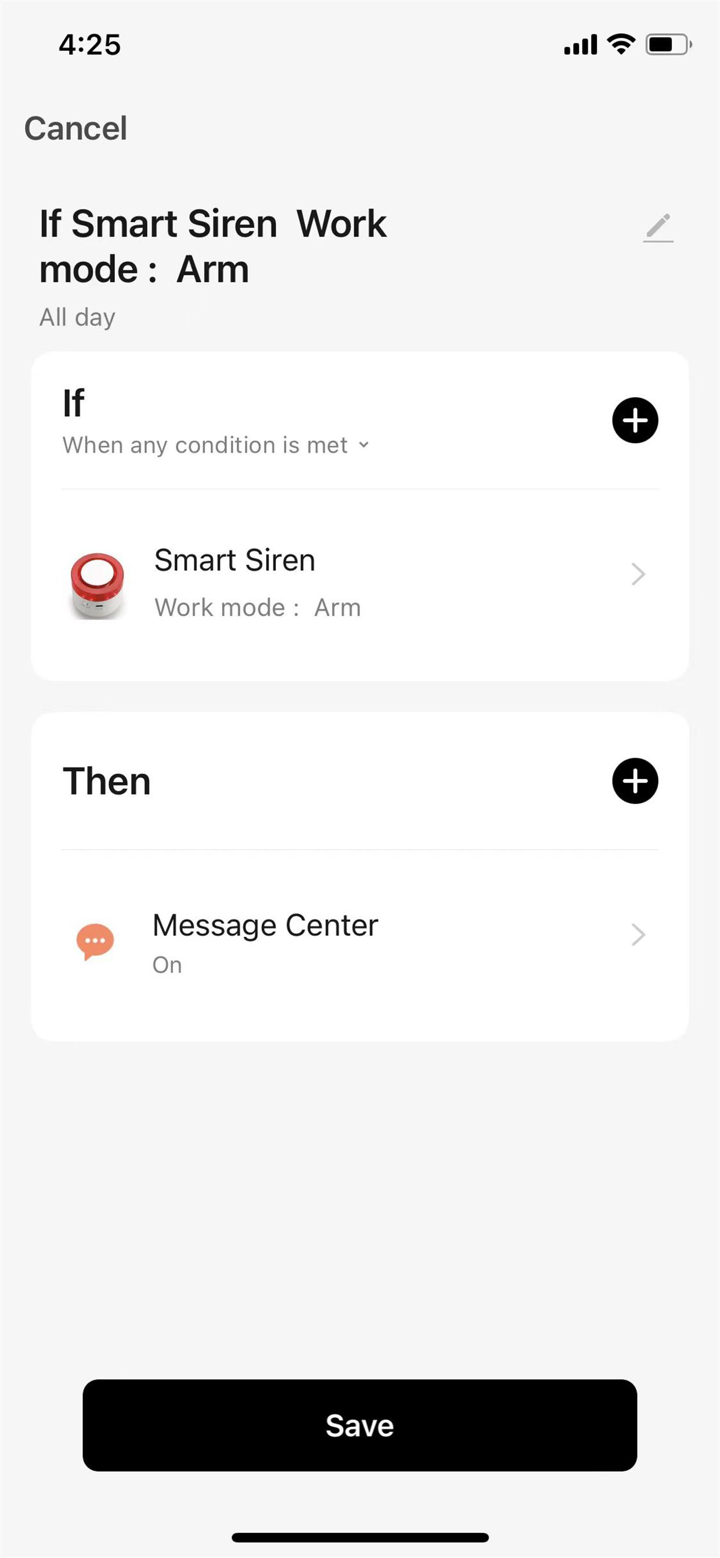Screen dimensions: 720x1558
Task: Add a new condition with the If plus icon
Action: pos(635,420)
